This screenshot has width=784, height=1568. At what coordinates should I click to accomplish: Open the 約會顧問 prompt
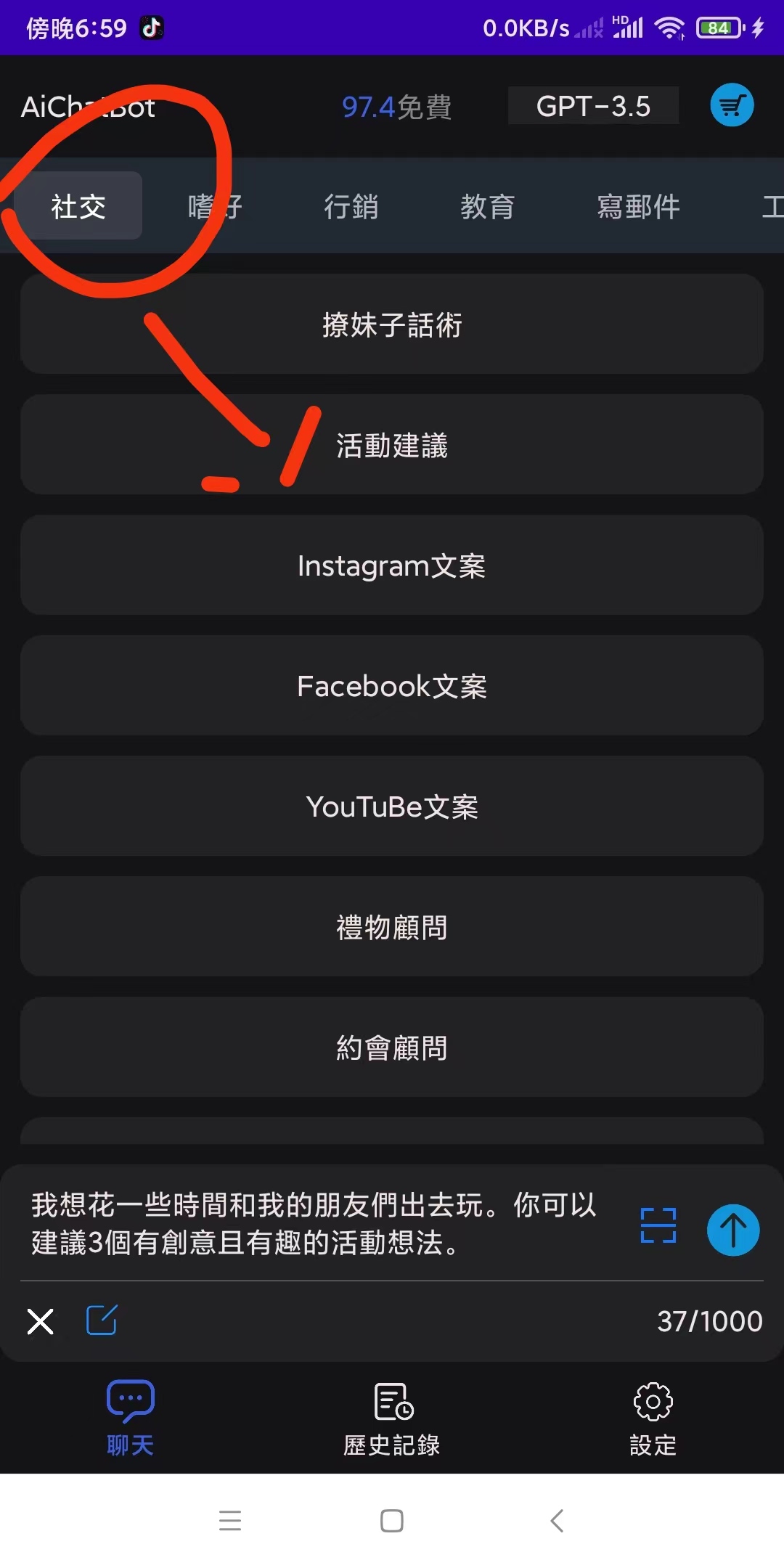point(392,1048)
